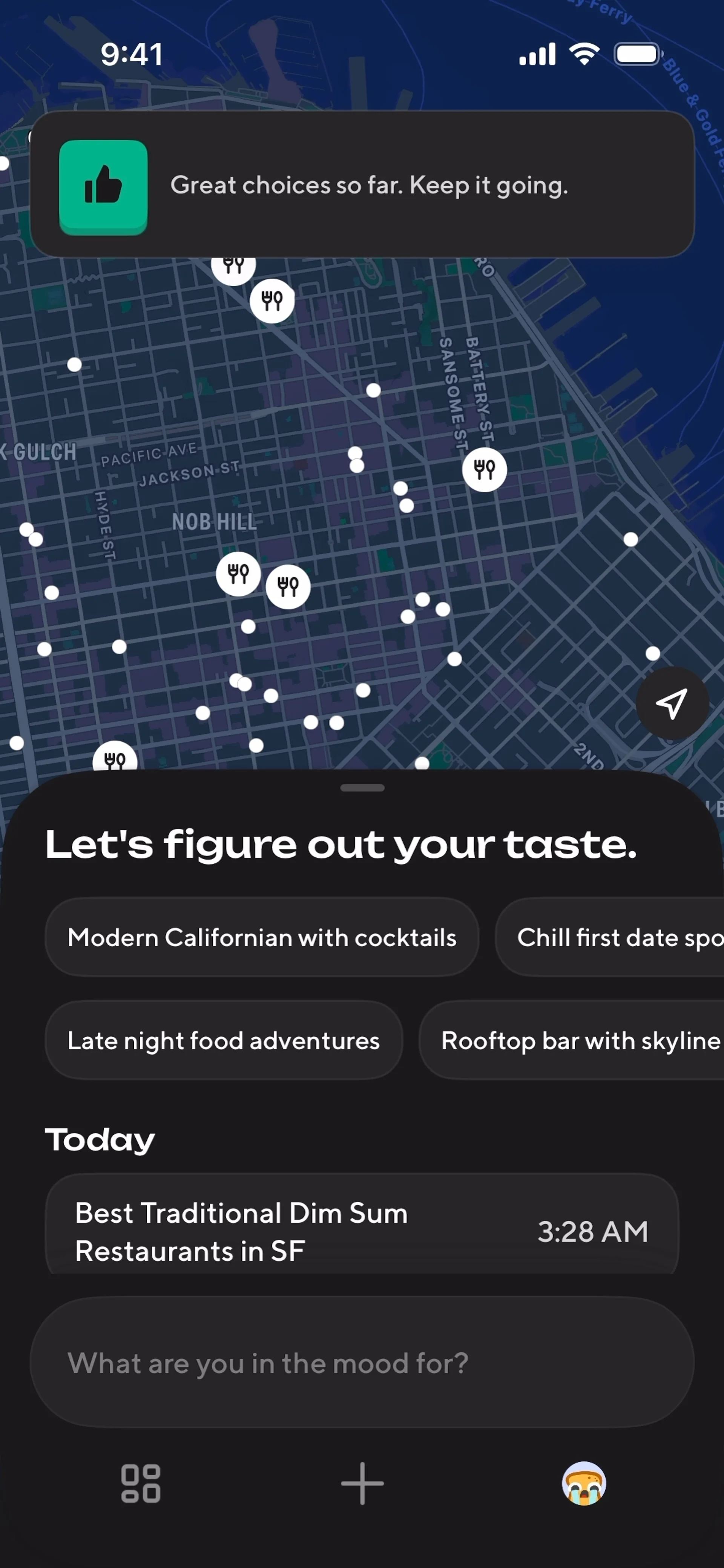Tap the restaurant pin near Sansome St
The height and width of the screenshot is (1568, 724).
[484, 469]
